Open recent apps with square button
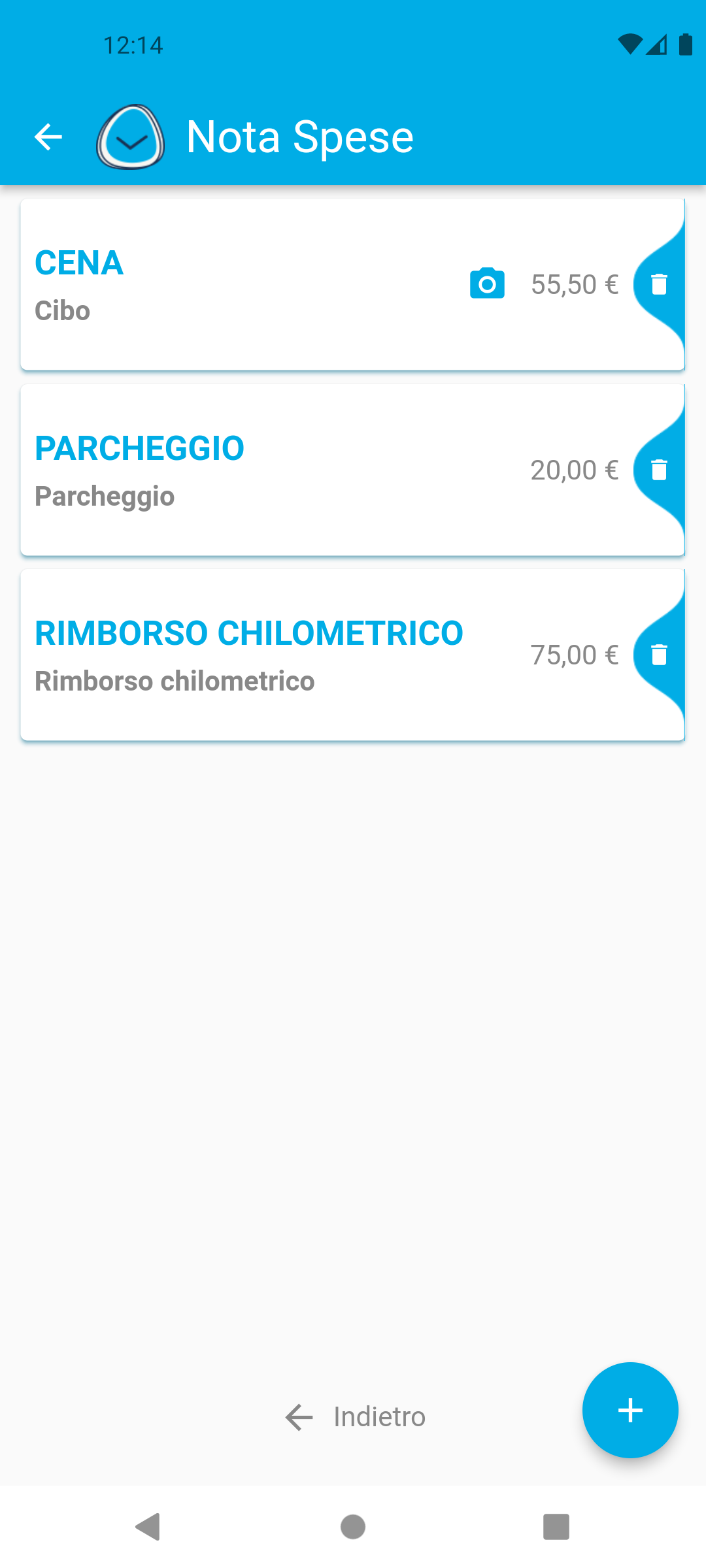Viewport: 706px width, 1568px height. [556, 1527]
